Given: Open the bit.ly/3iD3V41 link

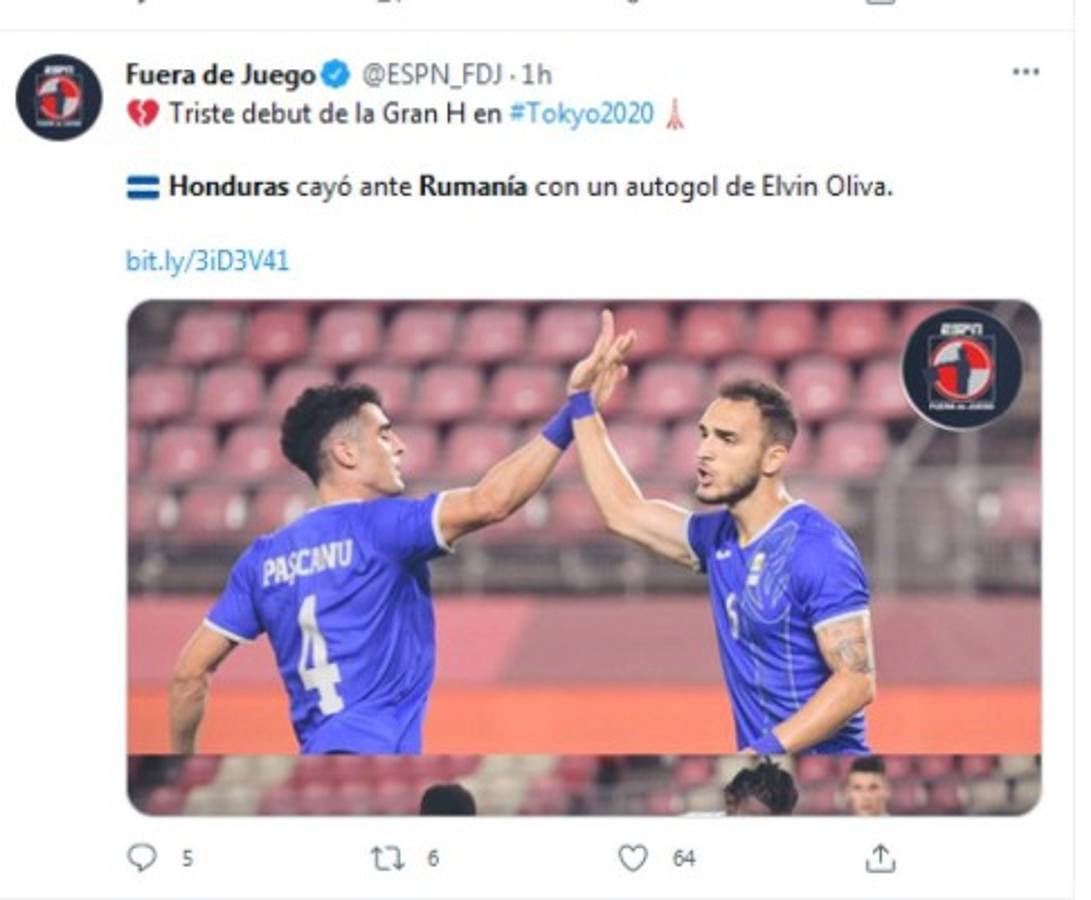Looking at the screenshot, I should point(207,261).
